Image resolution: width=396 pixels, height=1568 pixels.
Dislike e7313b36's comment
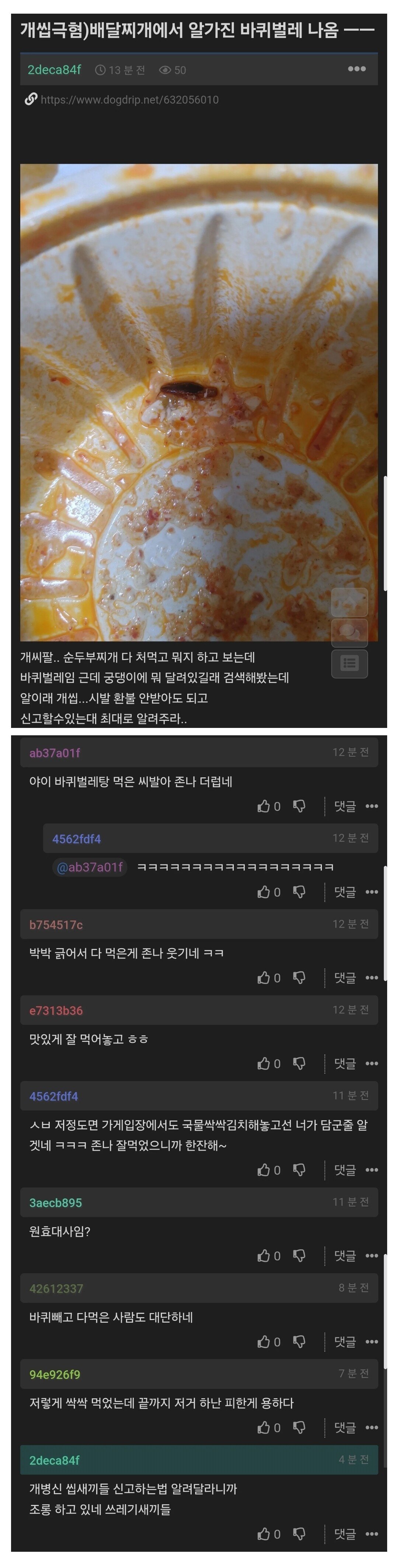[299, 1063]
